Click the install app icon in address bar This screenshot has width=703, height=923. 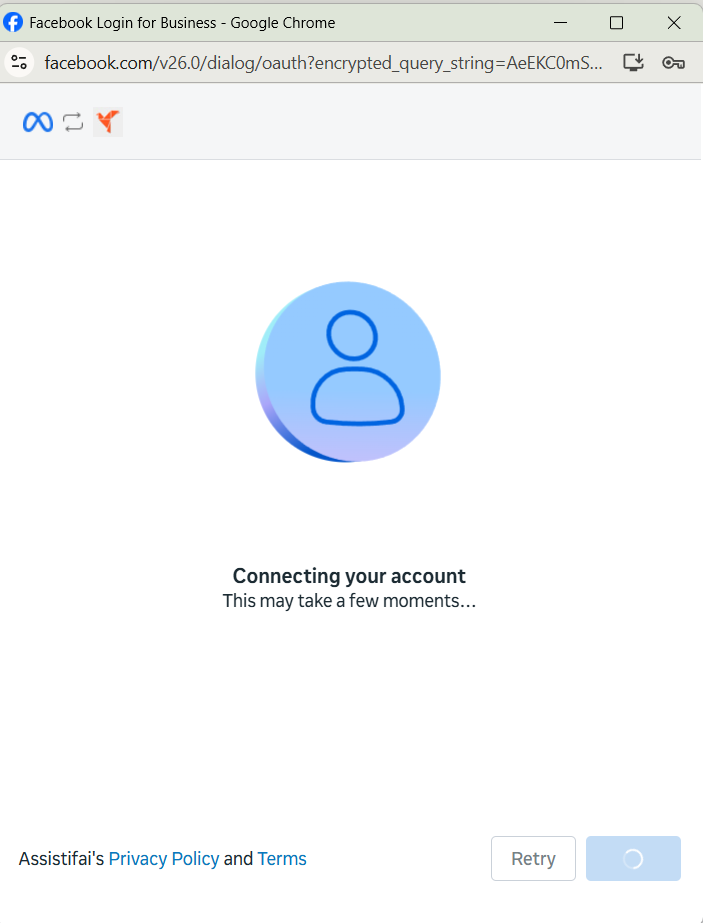[x=634, y=62]
